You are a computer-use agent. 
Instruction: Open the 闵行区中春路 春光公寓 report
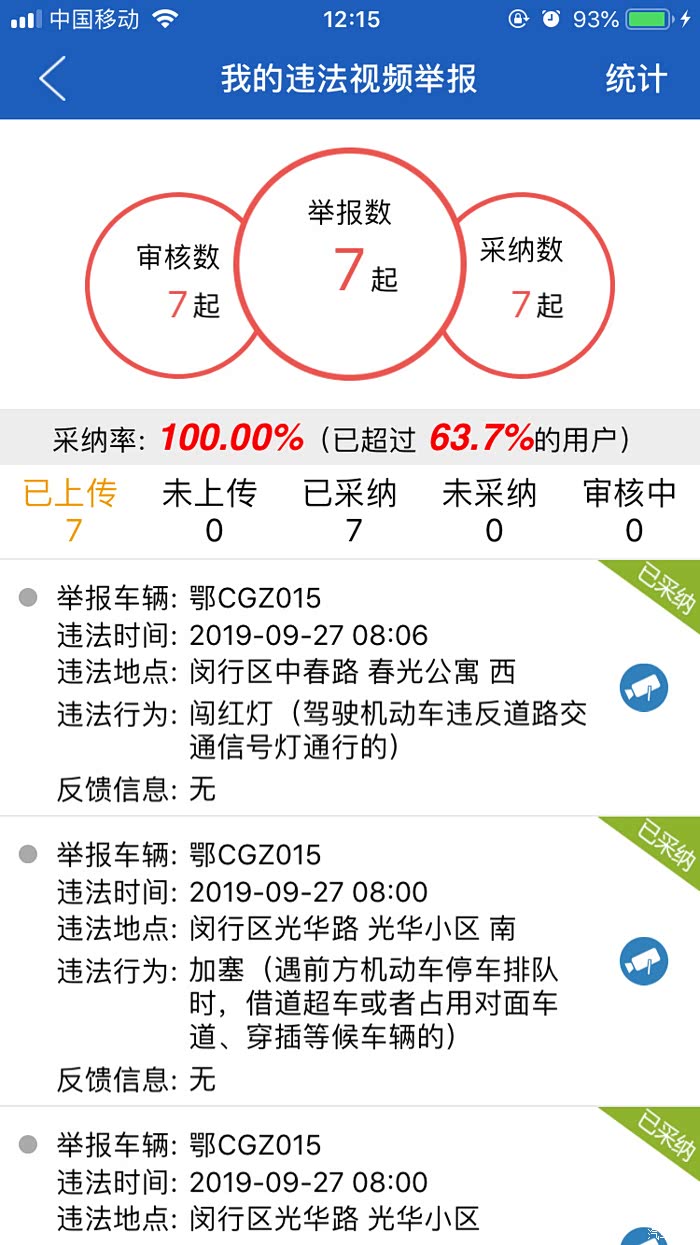click(350, 688)
